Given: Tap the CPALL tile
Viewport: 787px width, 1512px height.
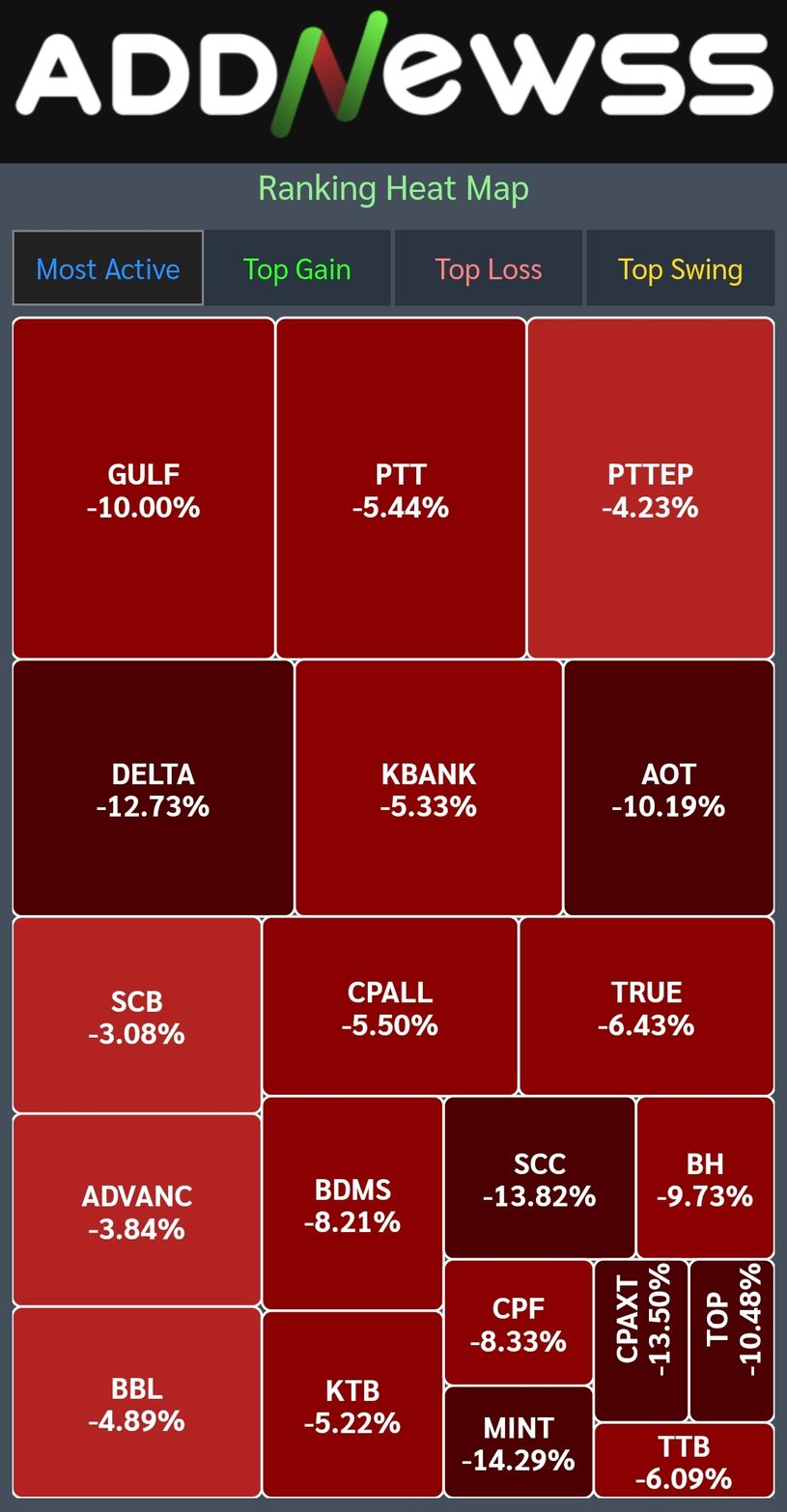Looking at the screenshot, I should 389,1007.
